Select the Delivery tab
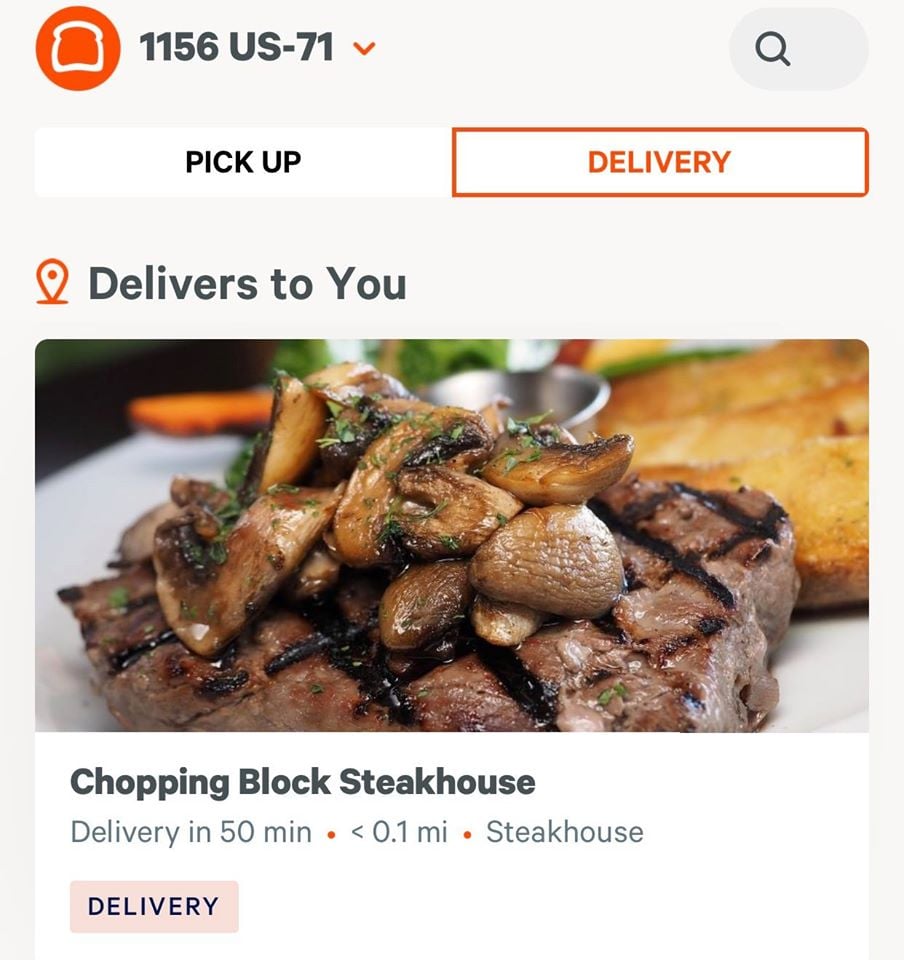Viewport: 904px width, 960px height. pyautogui.click(x=659, y=162)
